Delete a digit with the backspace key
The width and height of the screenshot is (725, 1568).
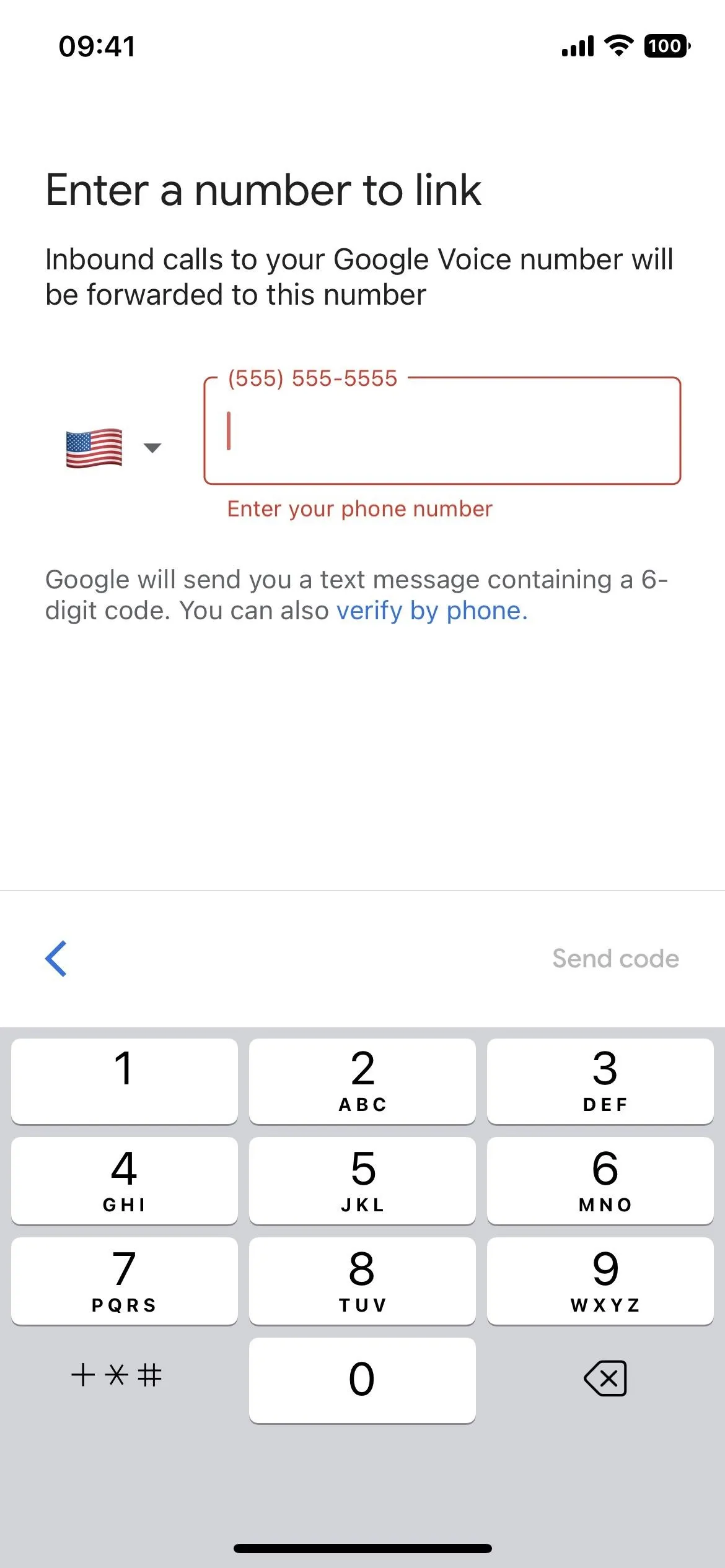tap(605, 1378)
